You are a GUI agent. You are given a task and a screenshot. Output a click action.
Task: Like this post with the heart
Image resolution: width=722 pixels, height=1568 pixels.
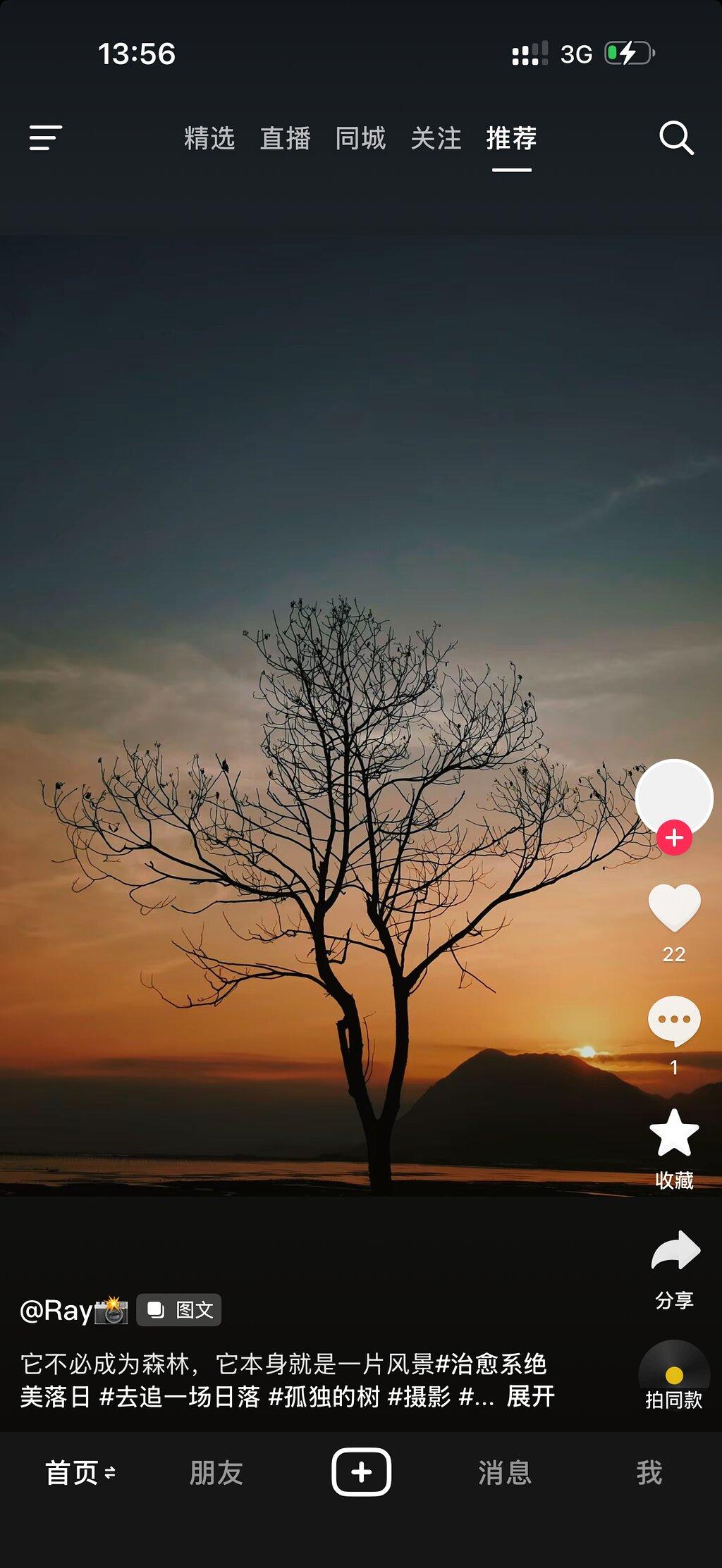(x=674, y=908)
